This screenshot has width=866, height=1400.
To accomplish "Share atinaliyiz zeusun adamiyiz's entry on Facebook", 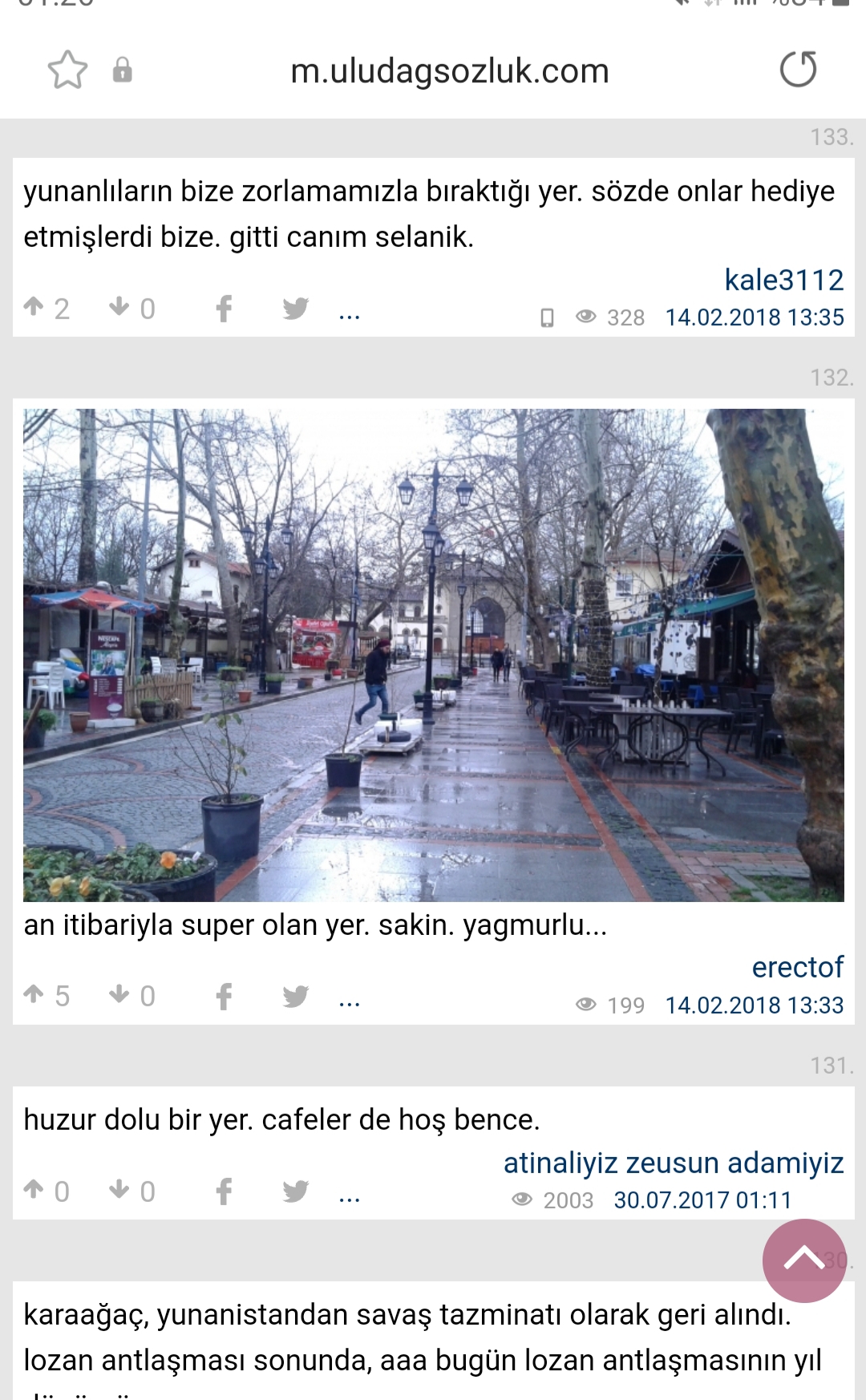I will pyautogui.click(x=224, y=1191).
